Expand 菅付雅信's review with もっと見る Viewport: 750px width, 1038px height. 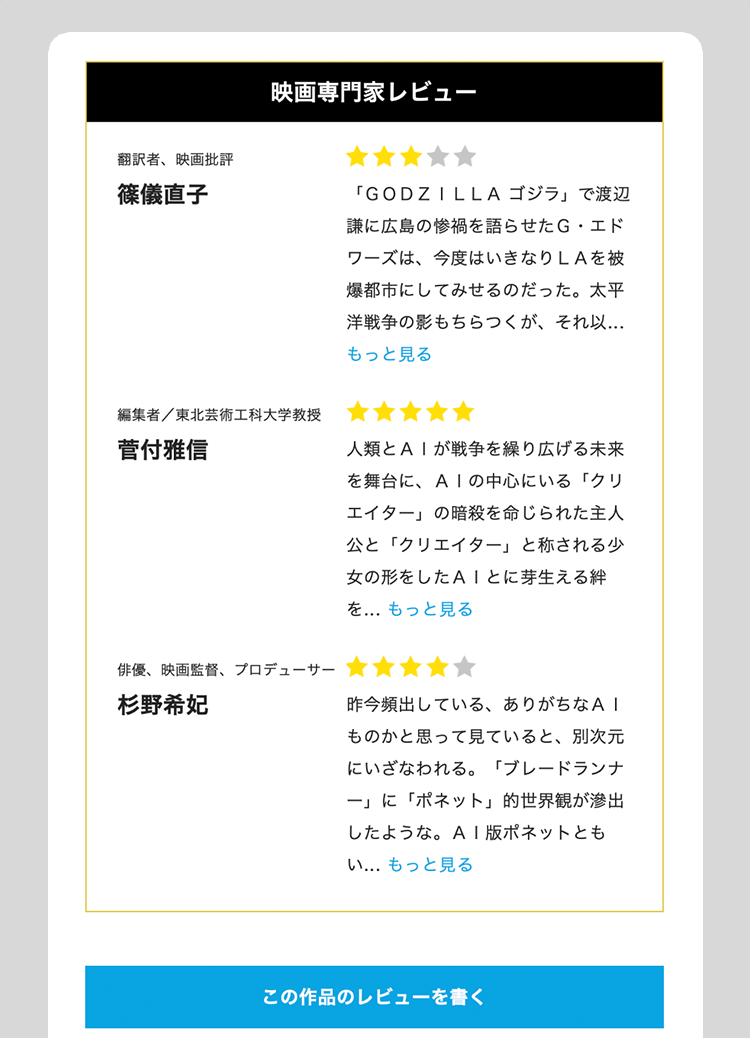(430, 609)
